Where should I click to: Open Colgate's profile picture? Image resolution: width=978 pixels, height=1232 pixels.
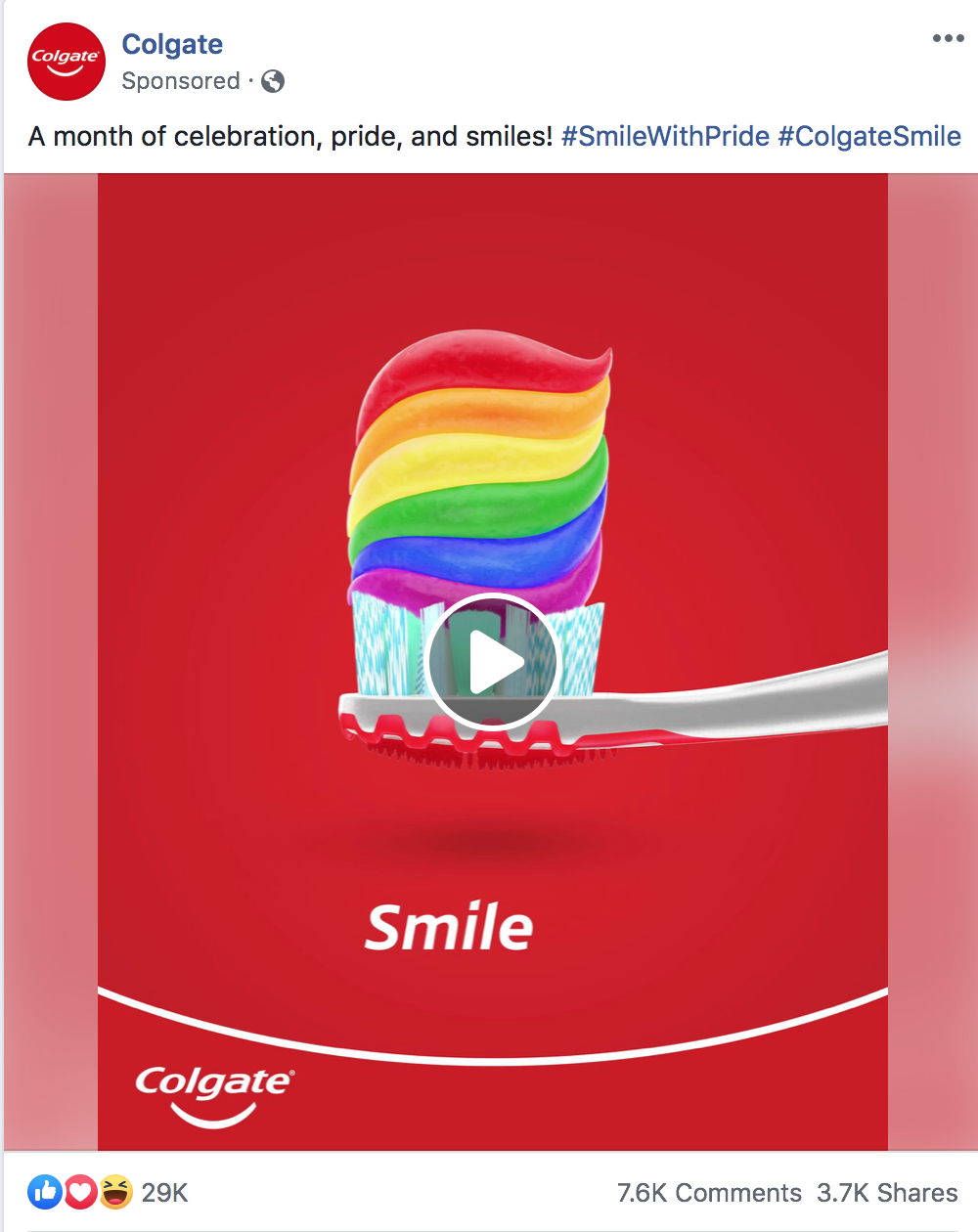pyautogui.click(x=66, y=62)
